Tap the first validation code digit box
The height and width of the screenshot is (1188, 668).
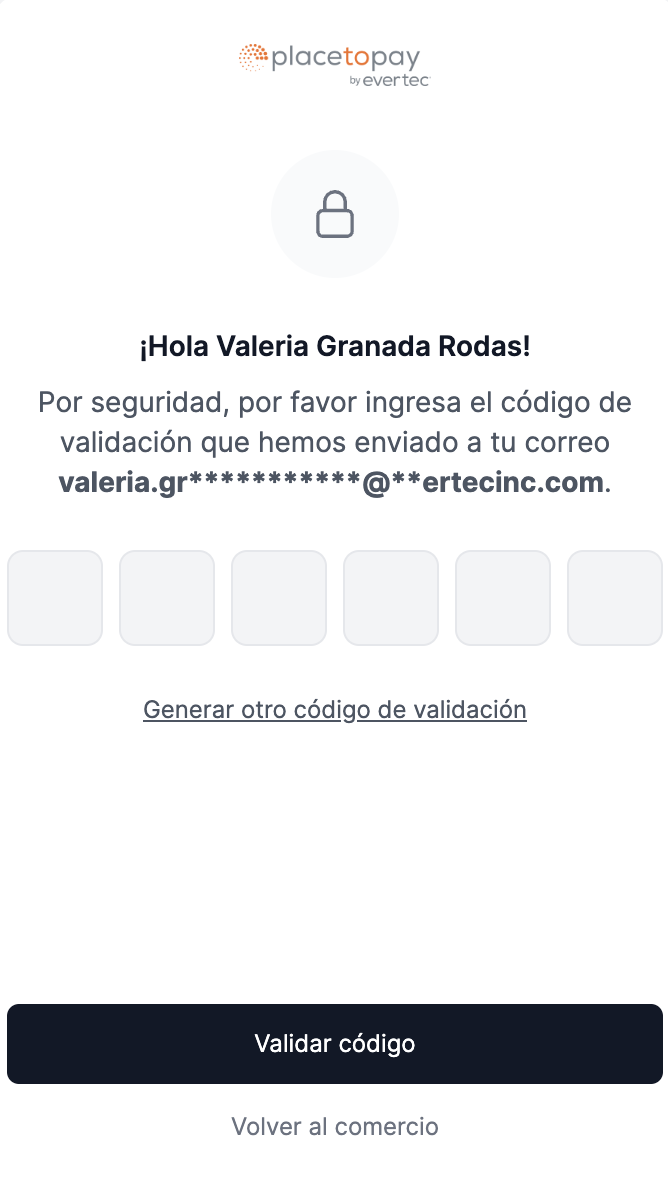pyautogui.click(x=55, y=598)
